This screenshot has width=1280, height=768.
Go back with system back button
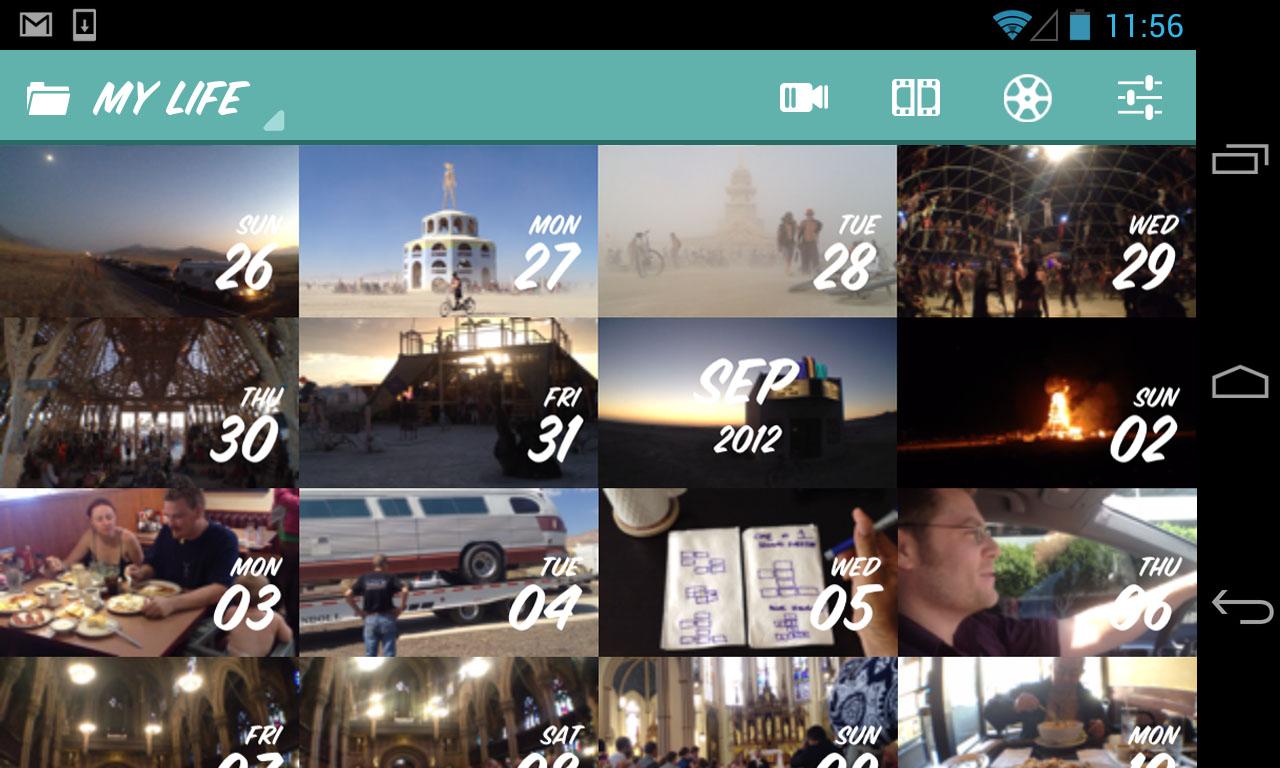tap(1240, 606)
